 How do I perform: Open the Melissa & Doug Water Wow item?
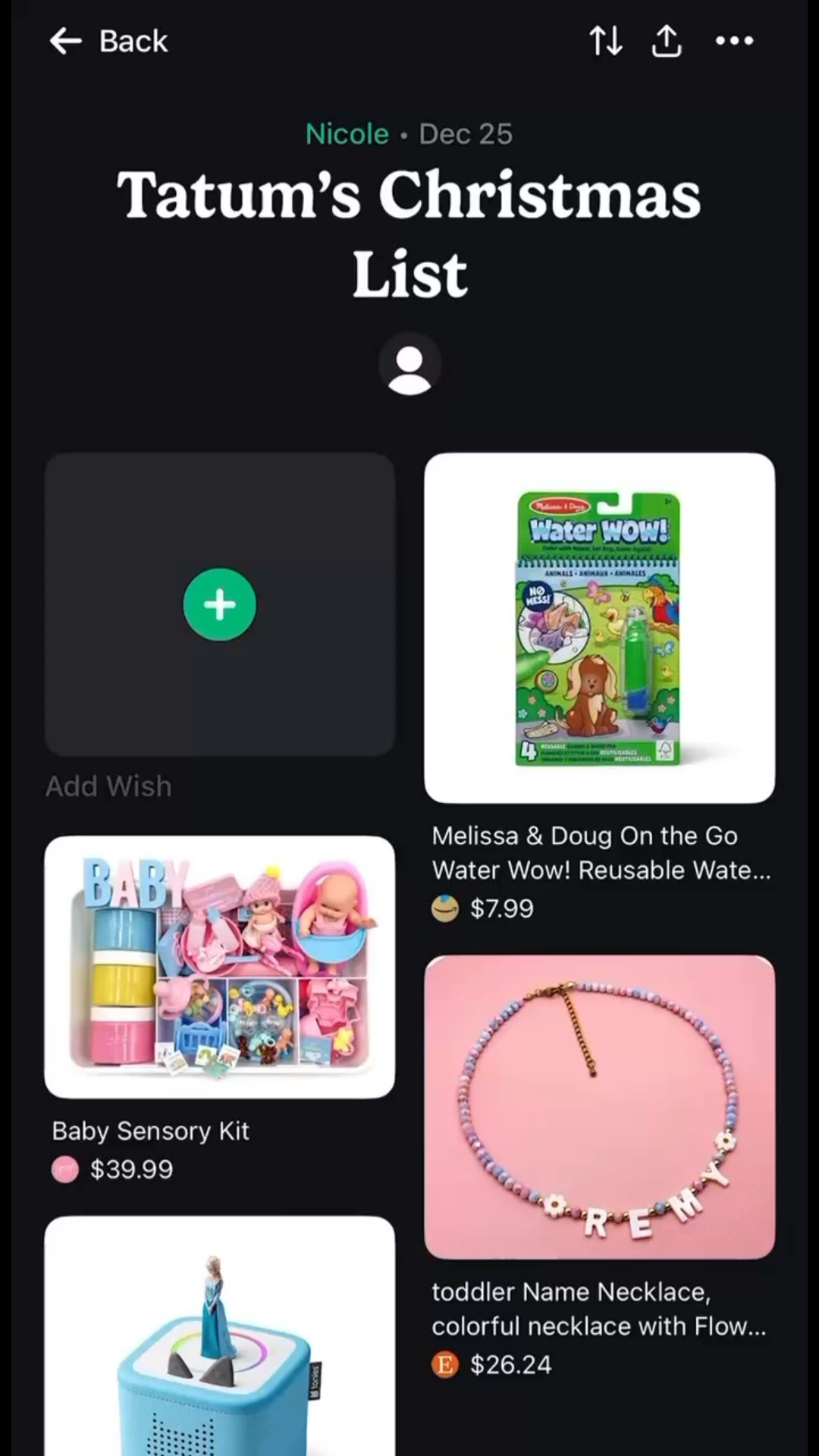[599, 628]
